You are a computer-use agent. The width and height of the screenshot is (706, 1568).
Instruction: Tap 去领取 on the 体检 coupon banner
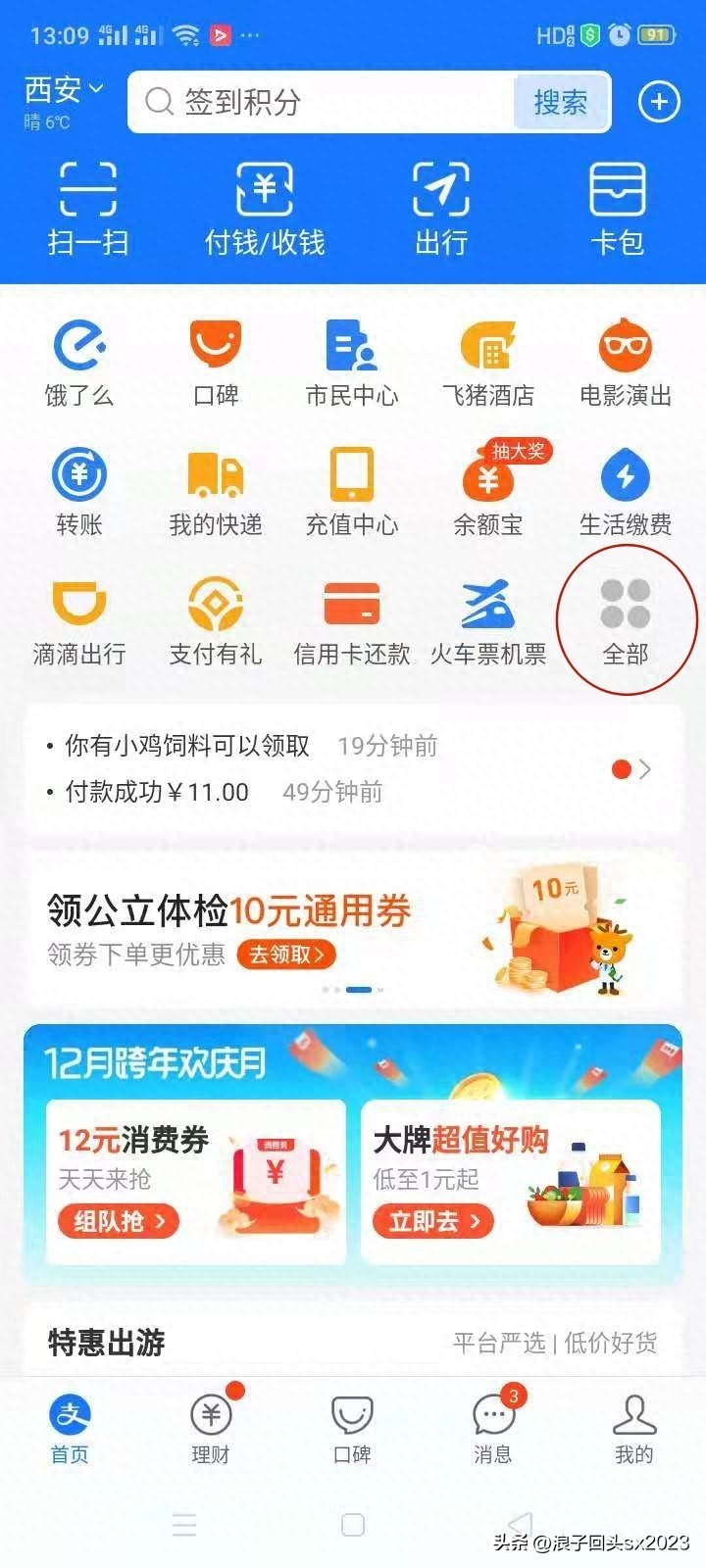(x=286, y=954)
